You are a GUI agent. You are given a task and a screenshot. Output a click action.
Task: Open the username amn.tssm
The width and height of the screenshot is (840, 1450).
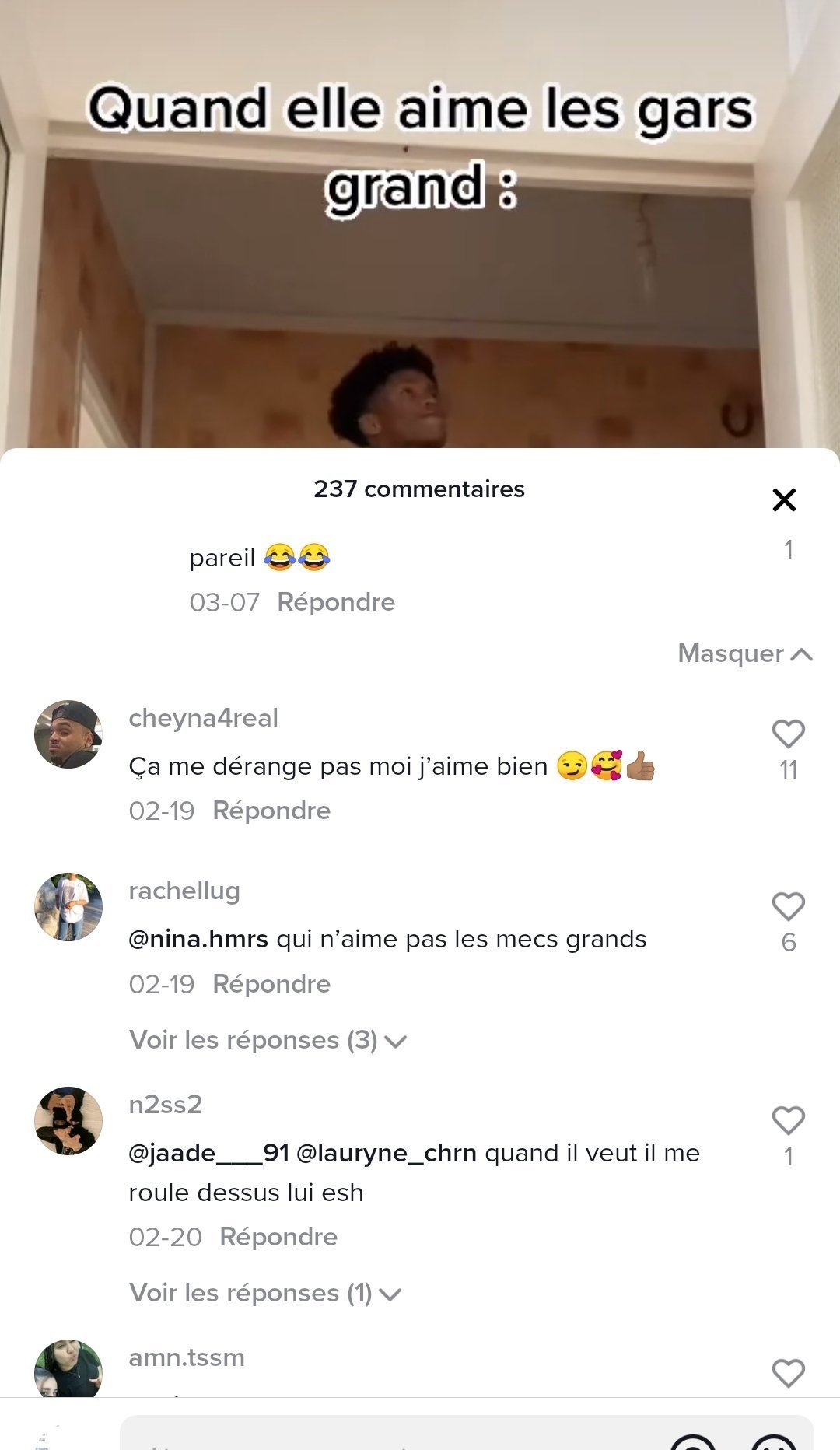pos(187,1357)
